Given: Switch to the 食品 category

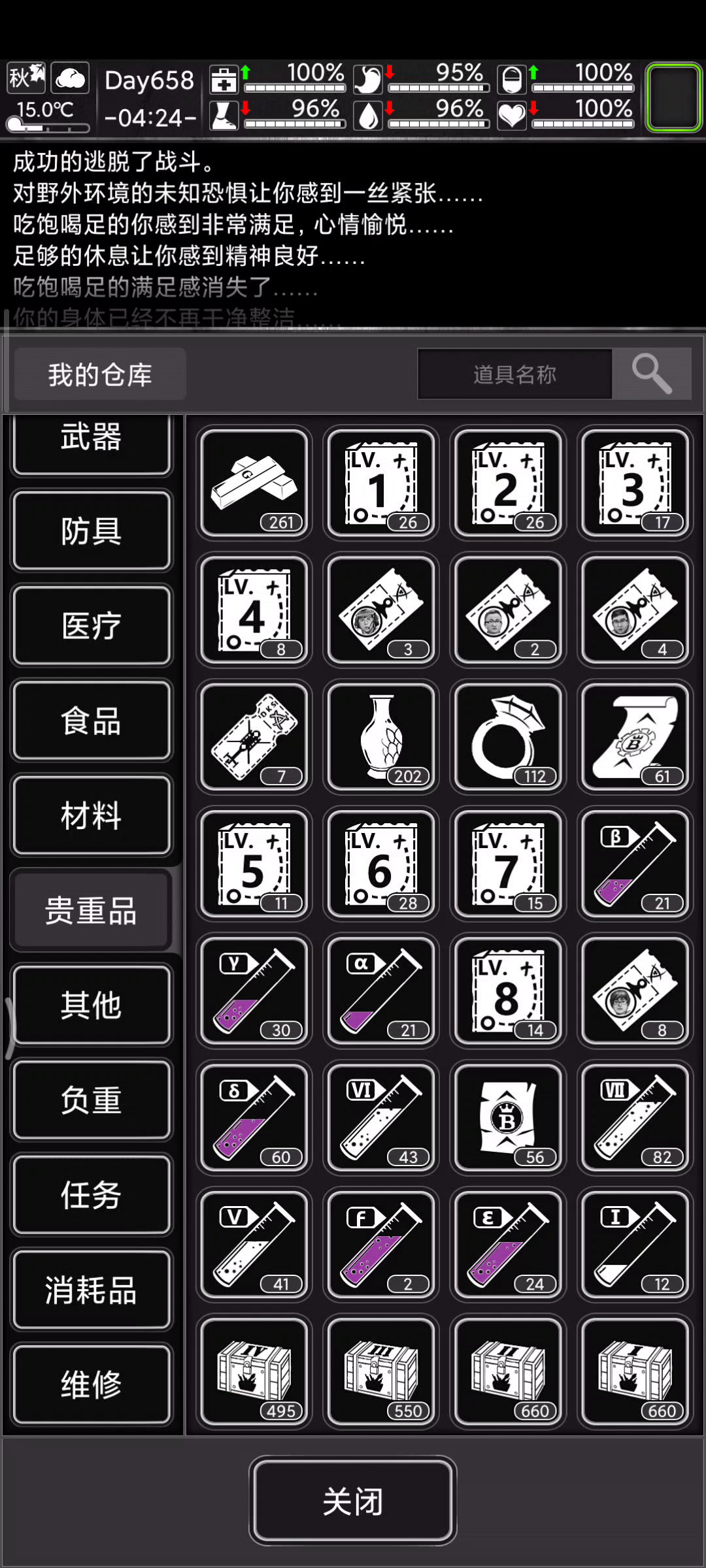Looking at the screenshot, I should [92, 721].
